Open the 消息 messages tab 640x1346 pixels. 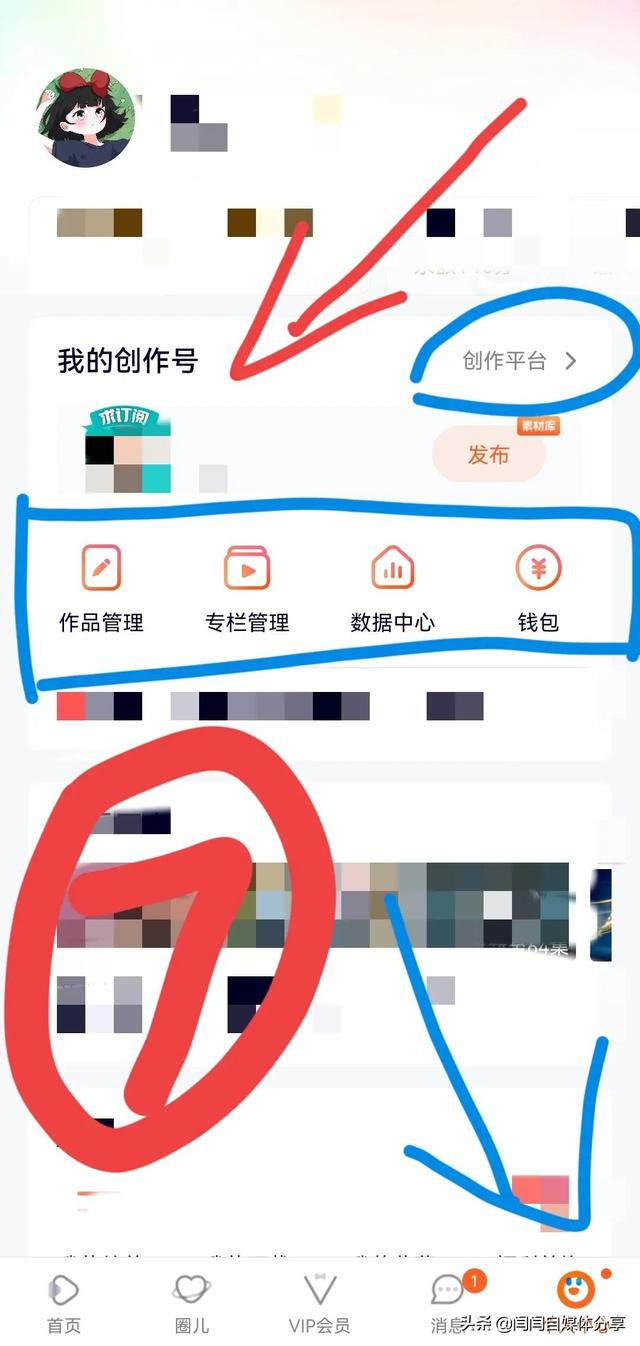[447, 1303]
